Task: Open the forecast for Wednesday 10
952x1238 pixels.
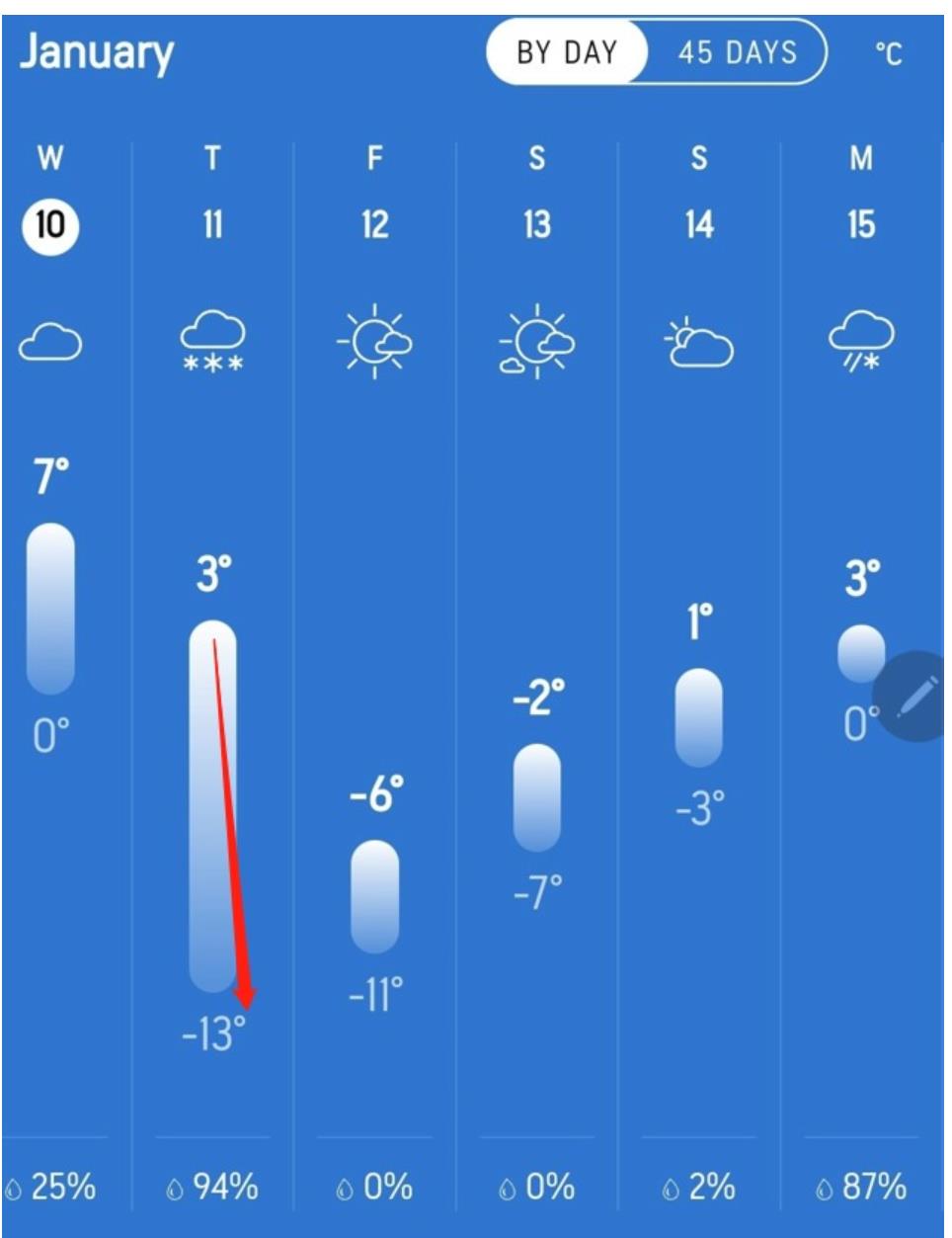Action: 50,225
